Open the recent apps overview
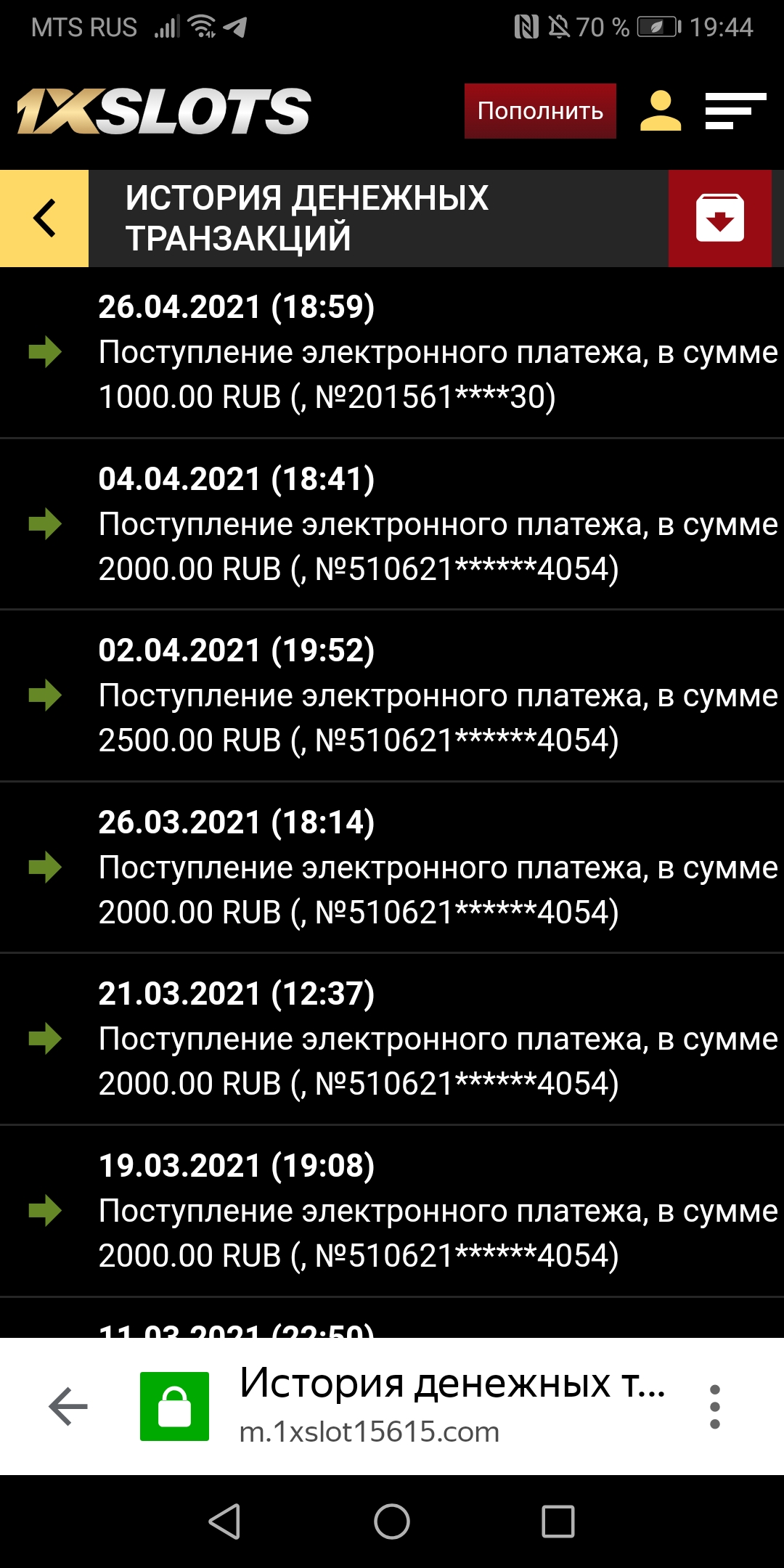The image size is (784, 1568). (558, 1522)
